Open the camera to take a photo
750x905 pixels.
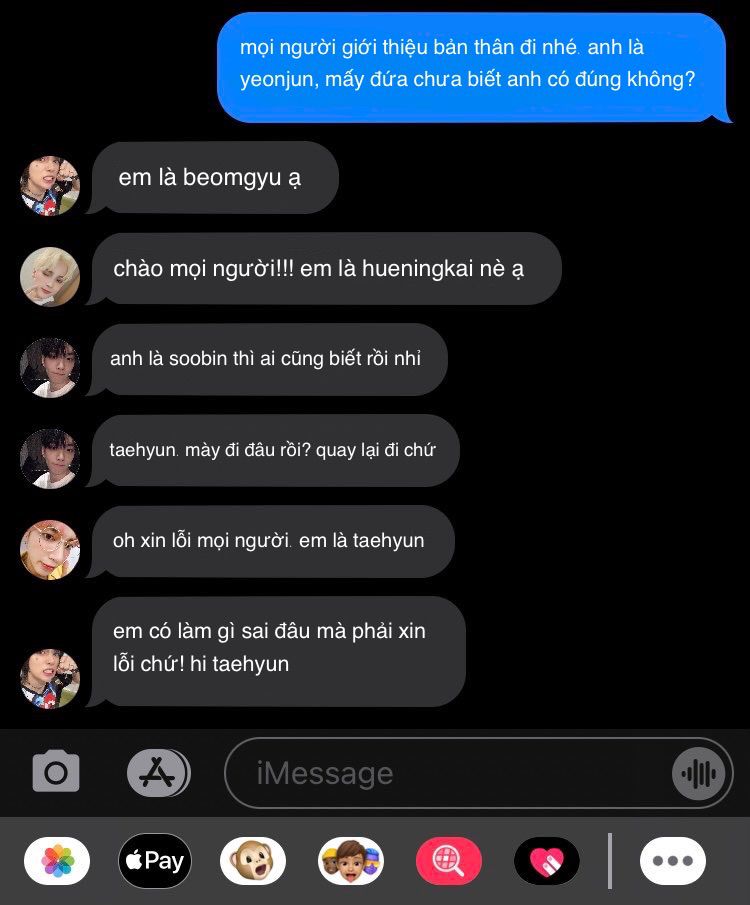56,772
